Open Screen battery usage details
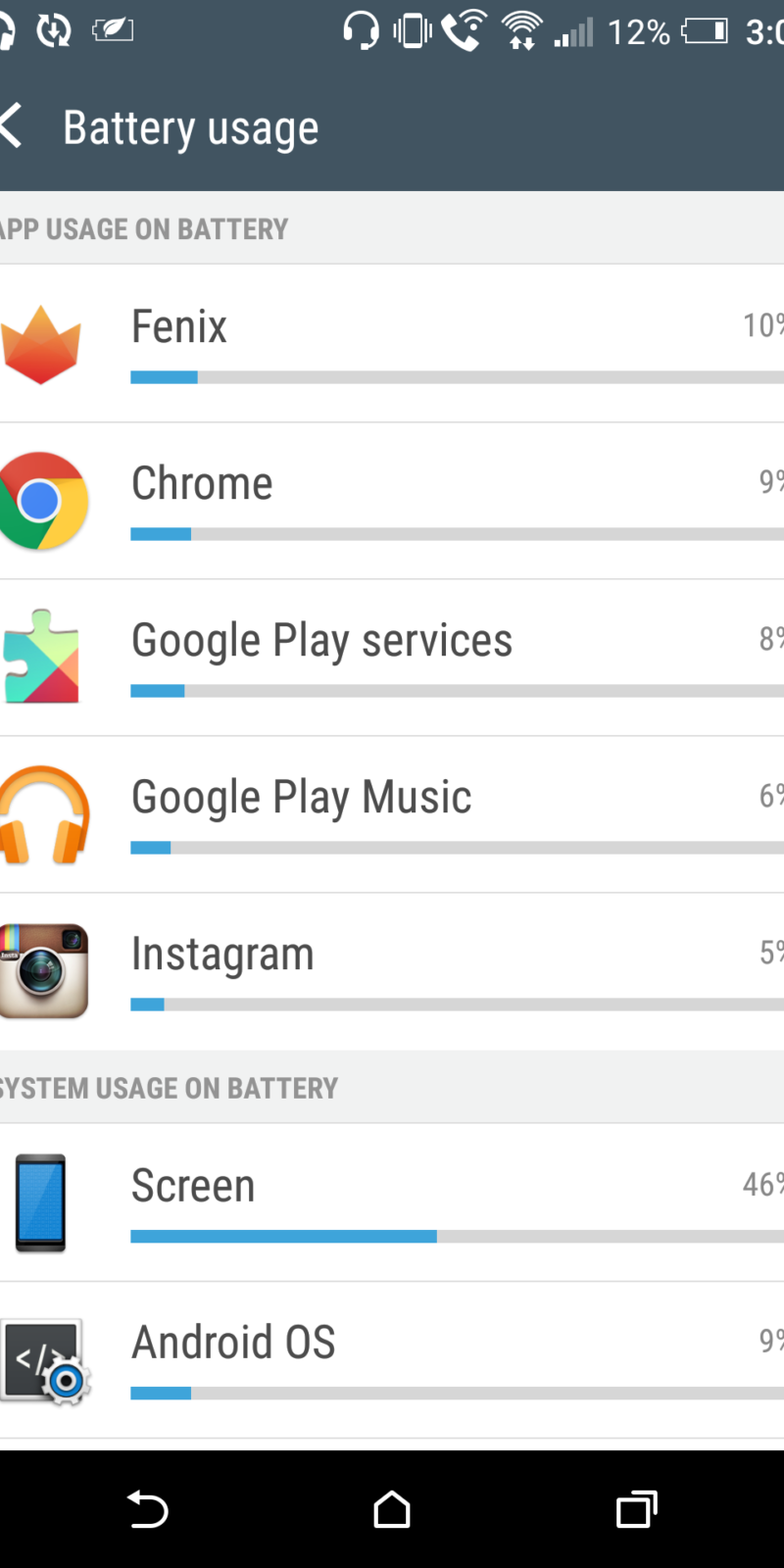The height and width of the screenshot is (1568, 784). tap(392, 1202)
